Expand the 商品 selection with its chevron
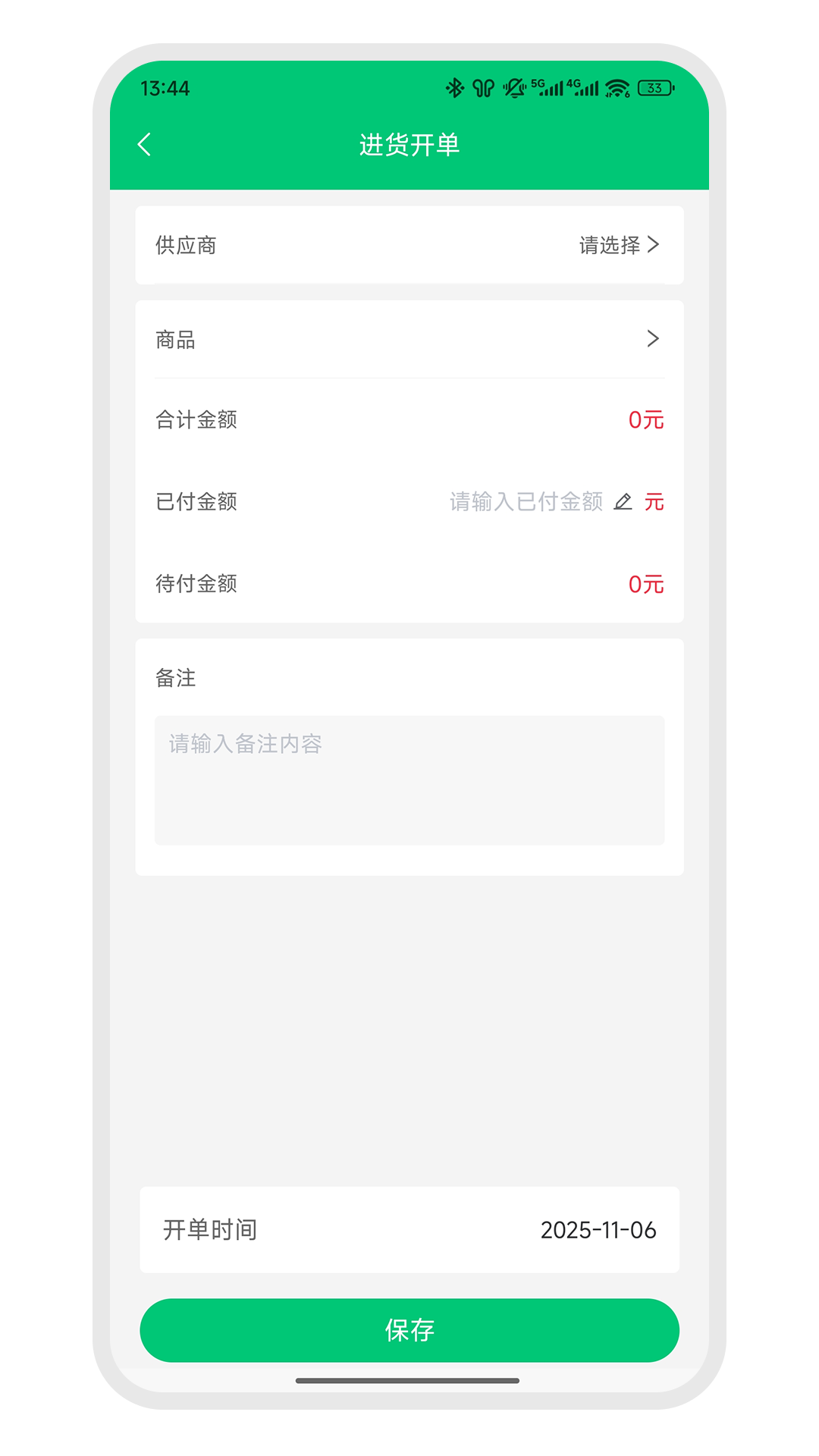 [x=652, y=339]
